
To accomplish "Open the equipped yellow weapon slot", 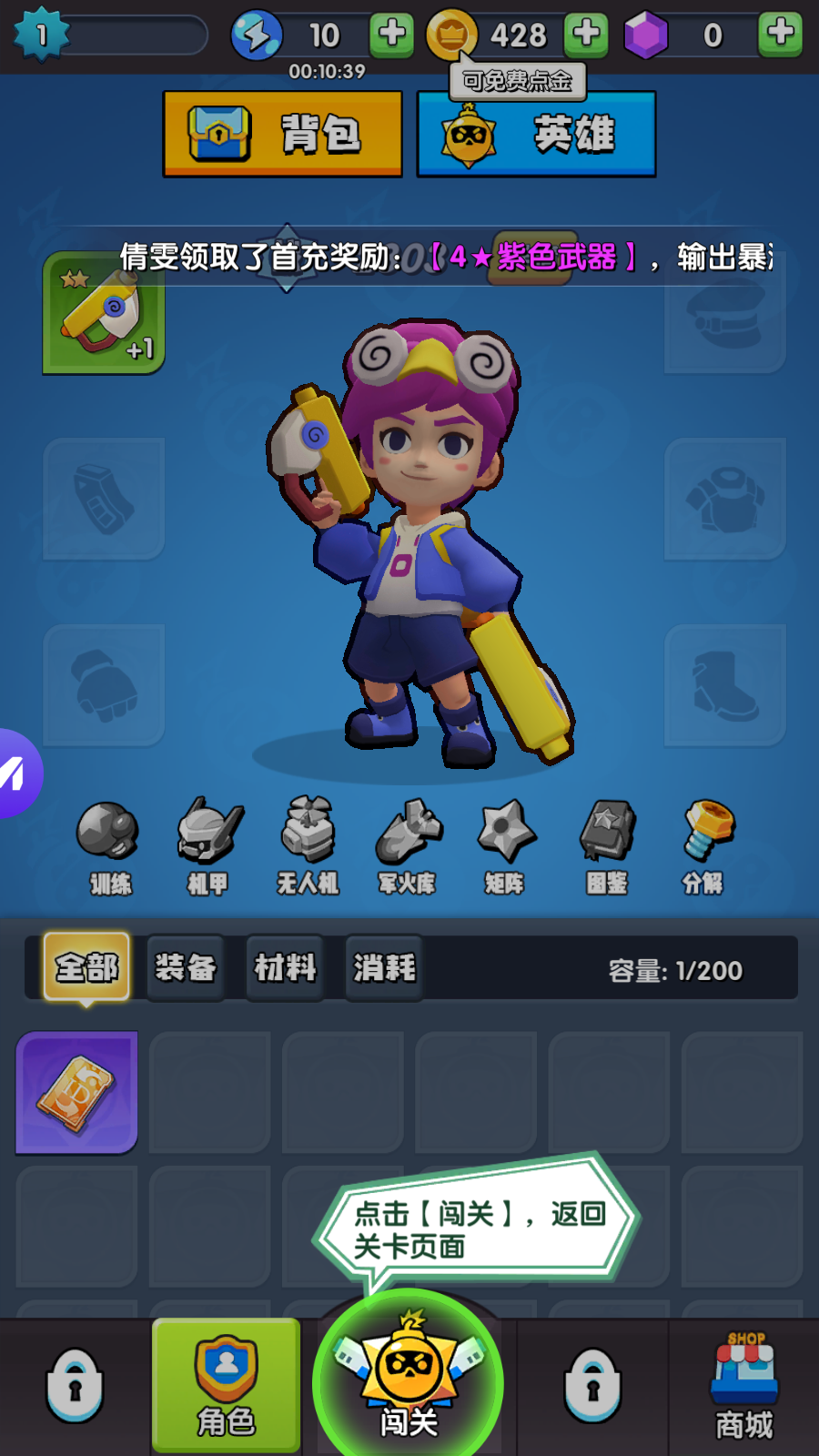I will [104, 313].
